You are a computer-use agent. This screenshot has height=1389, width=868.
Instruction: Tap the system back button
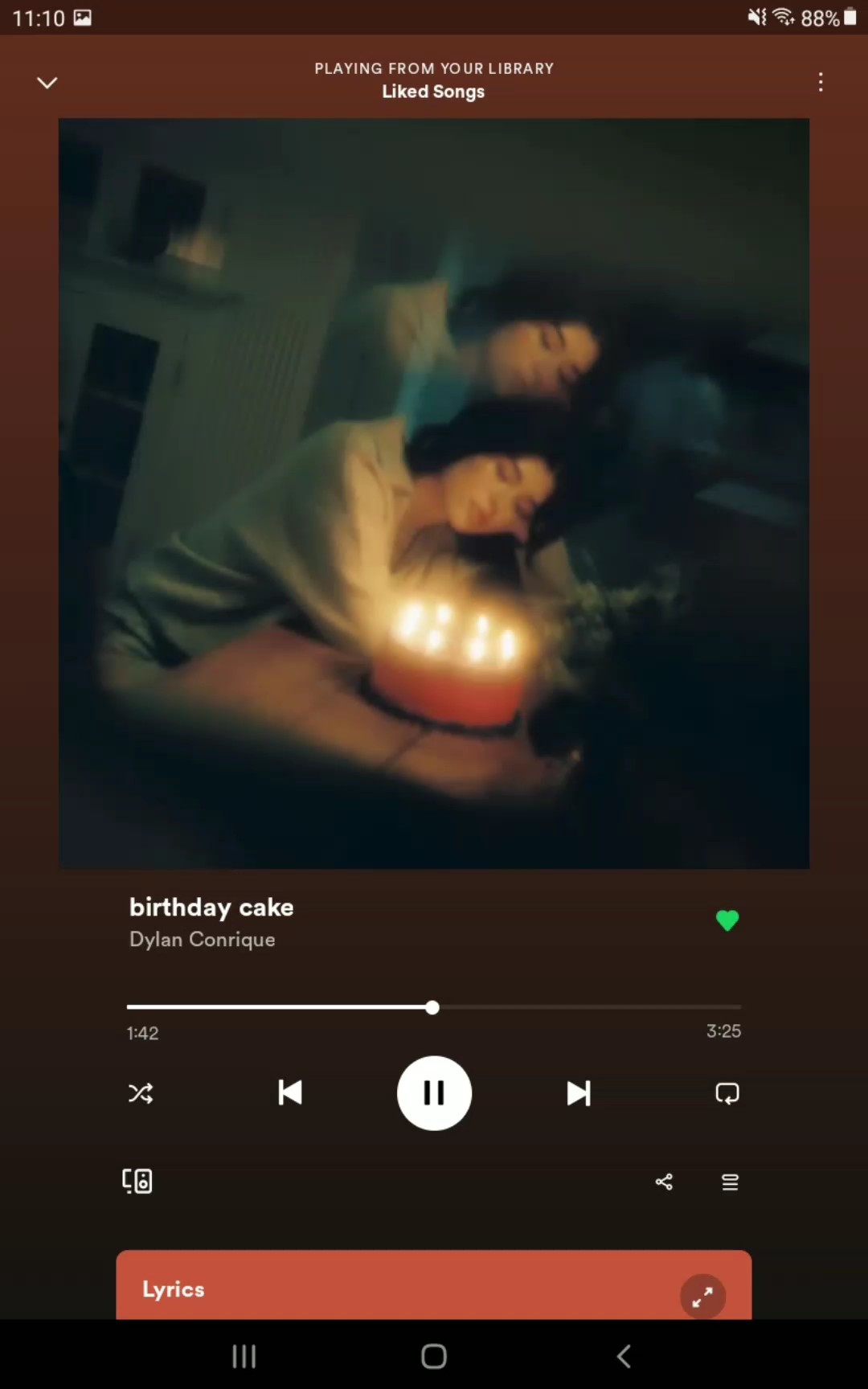pyautogui.click(x=624, y=1356)
